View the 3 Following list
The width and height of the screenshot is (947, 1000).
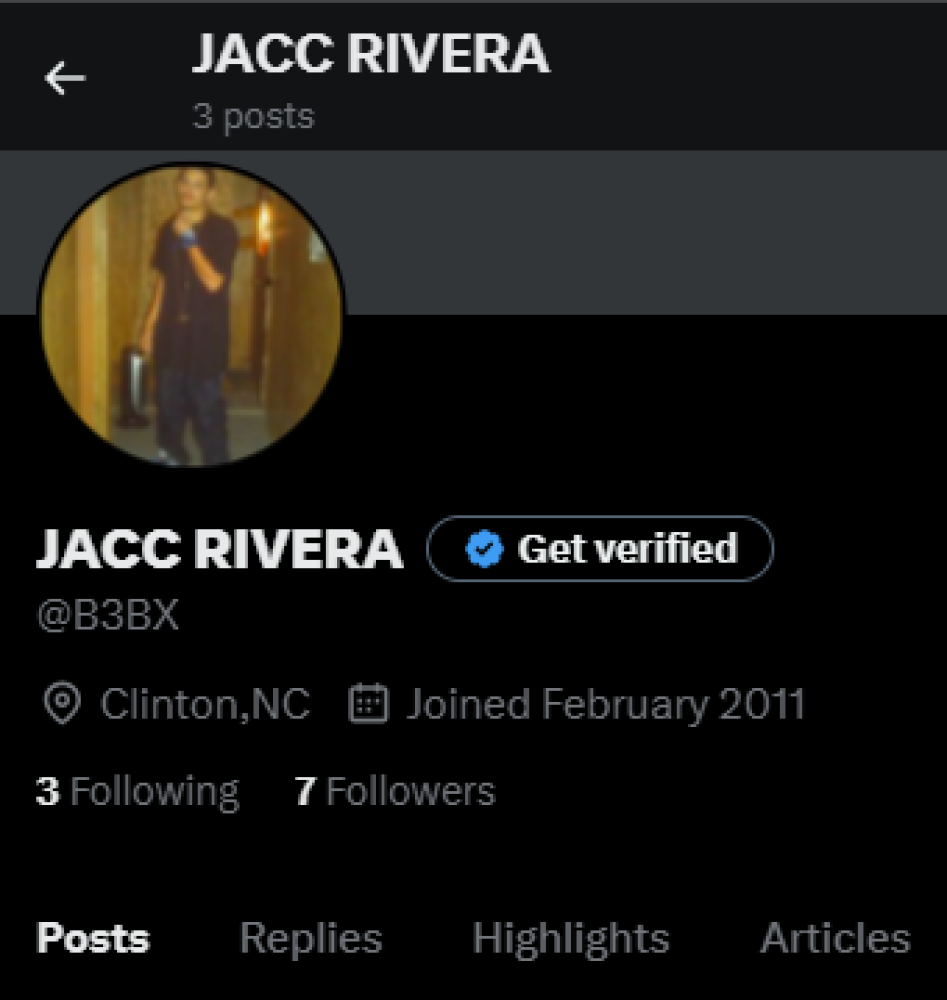138,791
